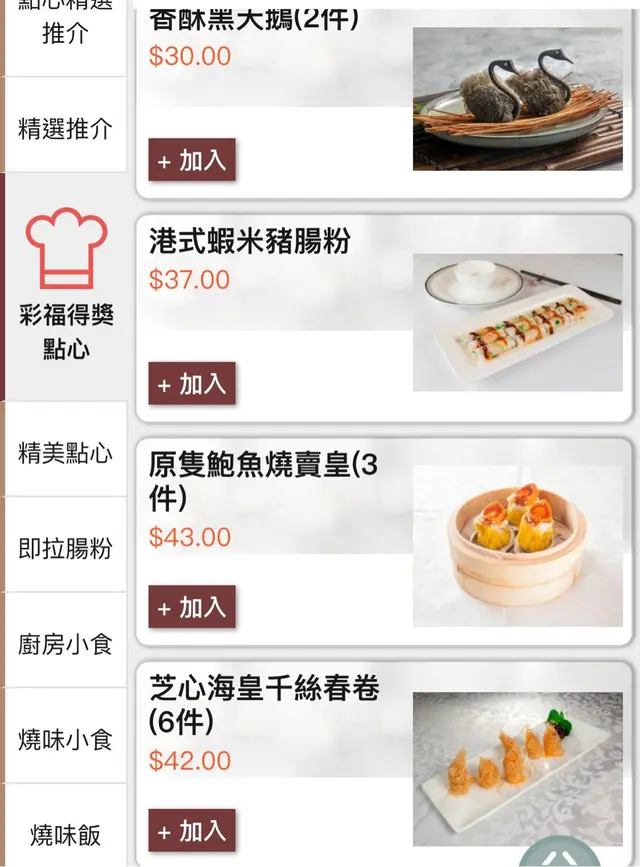Screen dimensions: 640x867
Task: Add 港式蝦米豬腸粉 to the order
Action: point(192,384)
